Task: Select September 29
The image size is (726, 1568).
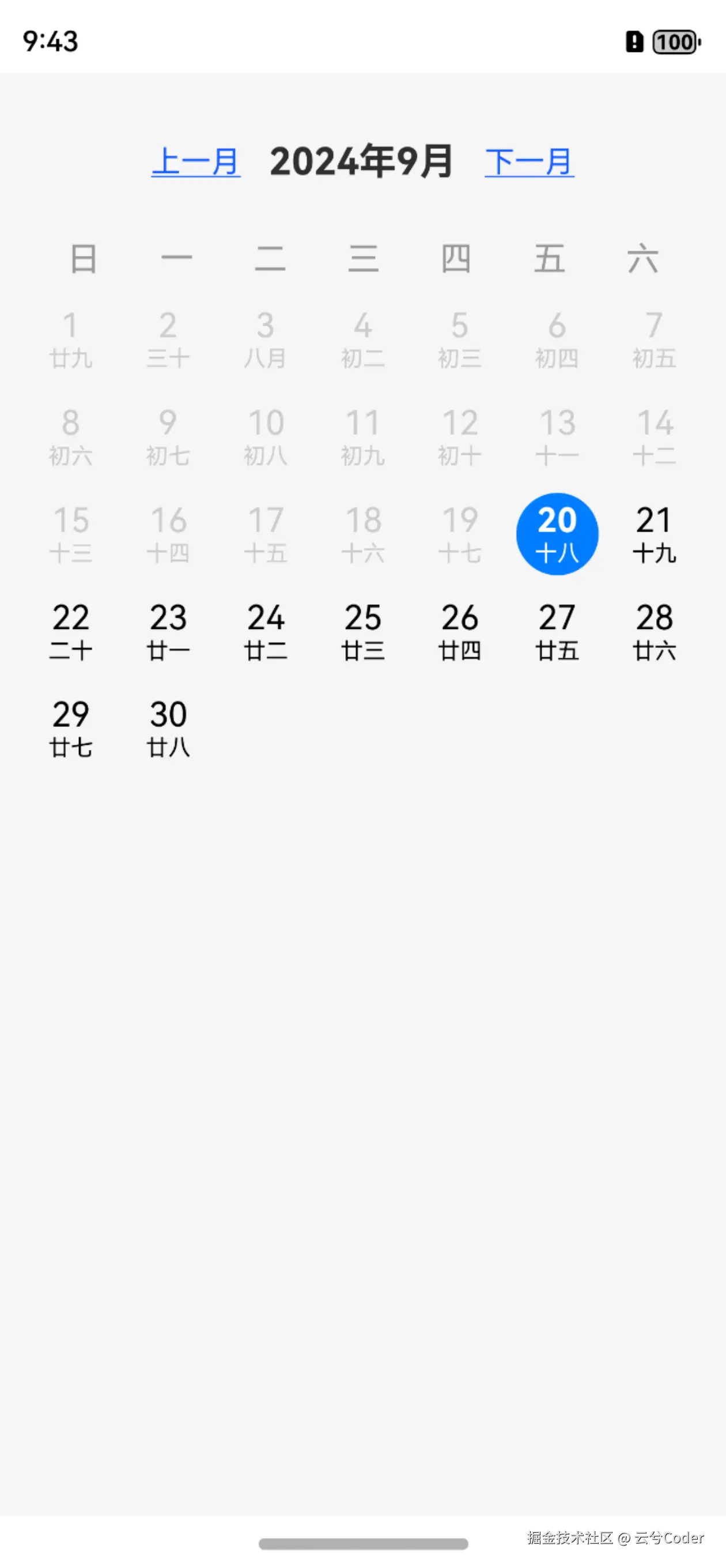Action: (71, 728)
